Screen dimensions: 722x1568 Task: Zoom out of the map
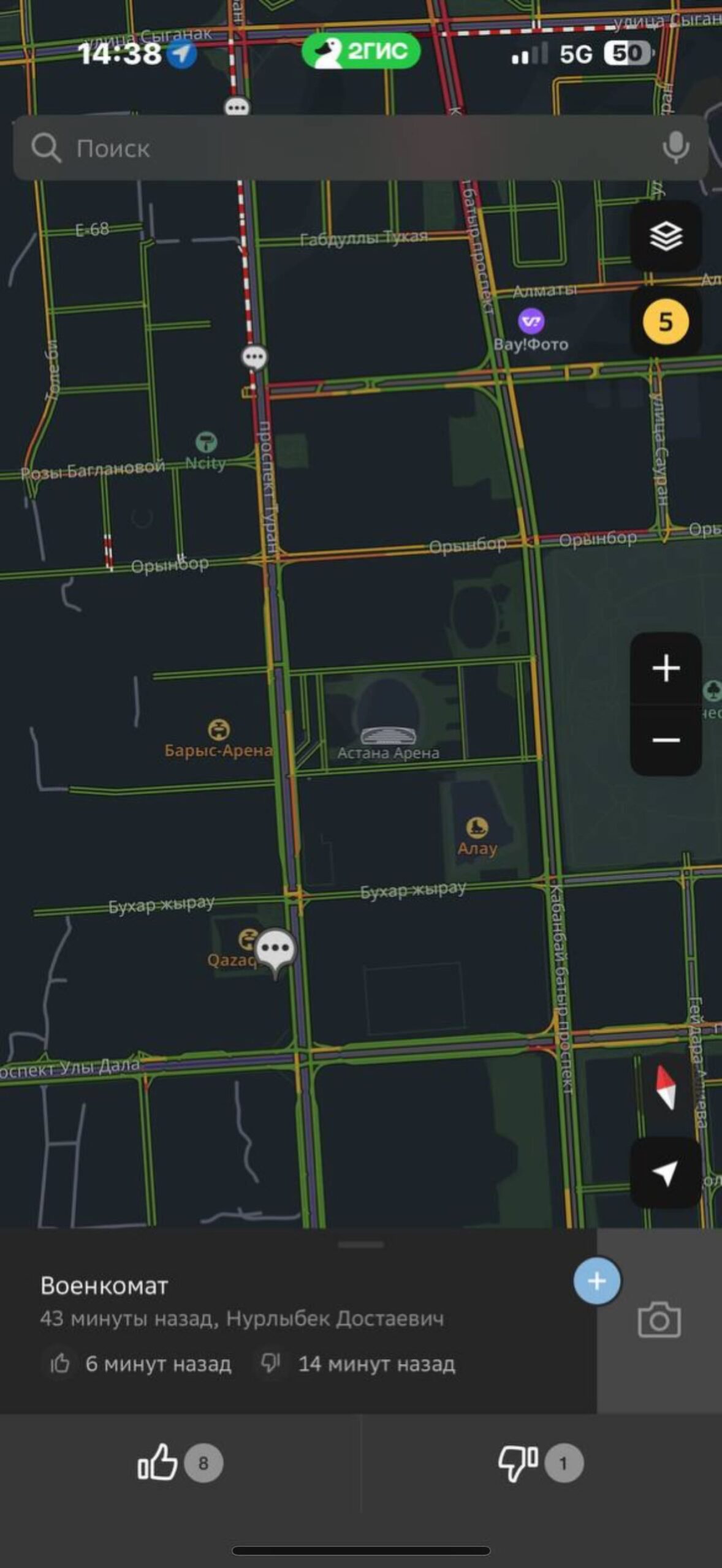point(666,741)
